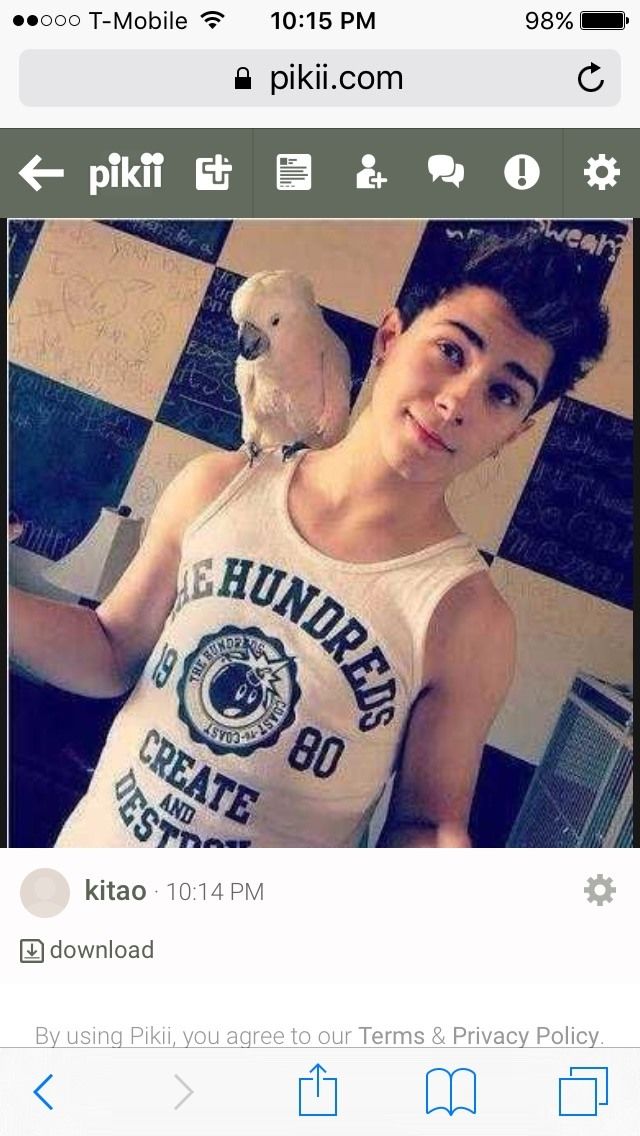
Task: Open Safari bookmarks
Action: coord(451,1091)
